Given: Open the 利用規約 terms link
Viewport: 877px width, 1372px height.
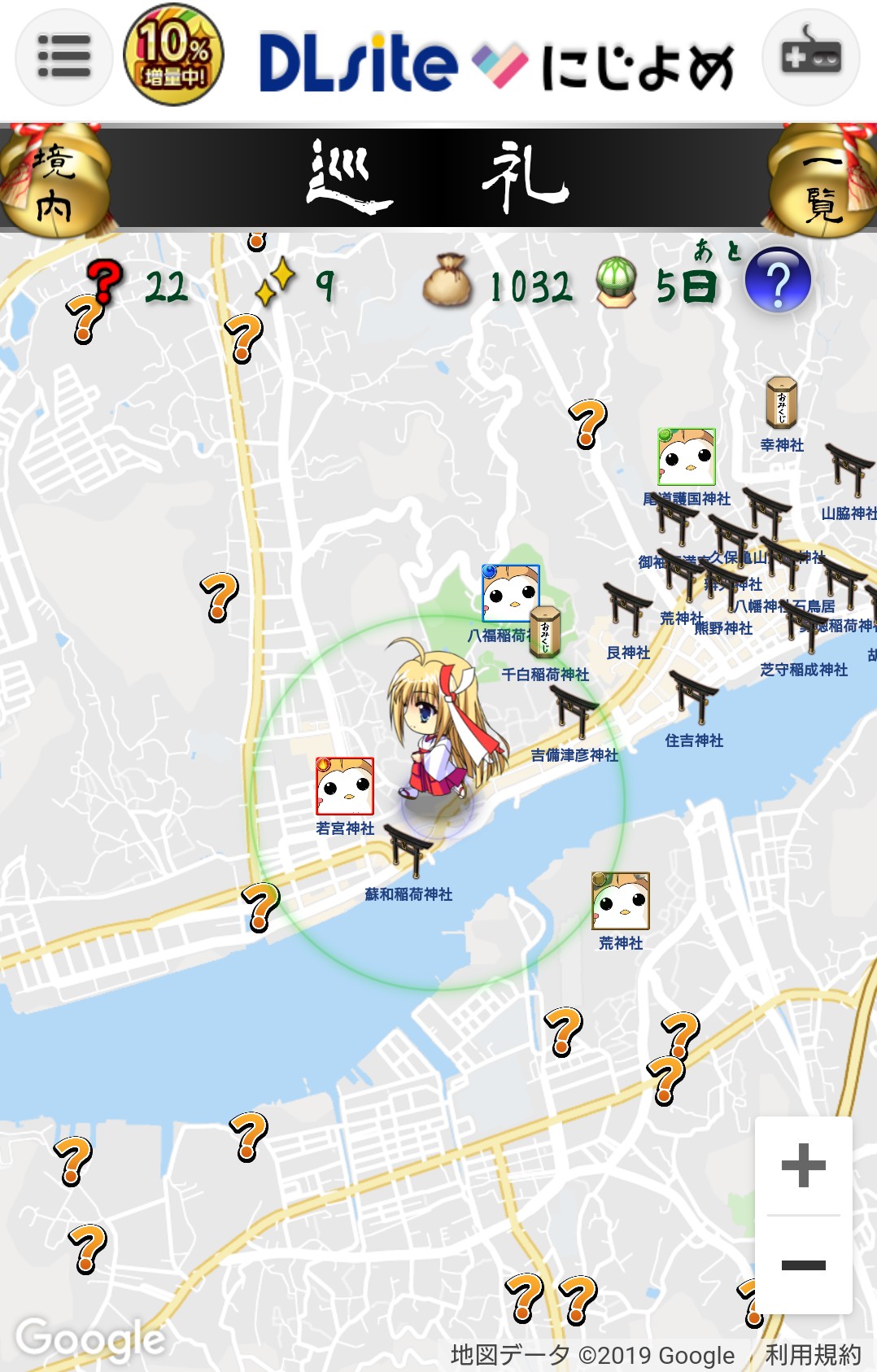Looking at the screenshot, I should point(813,1355).
